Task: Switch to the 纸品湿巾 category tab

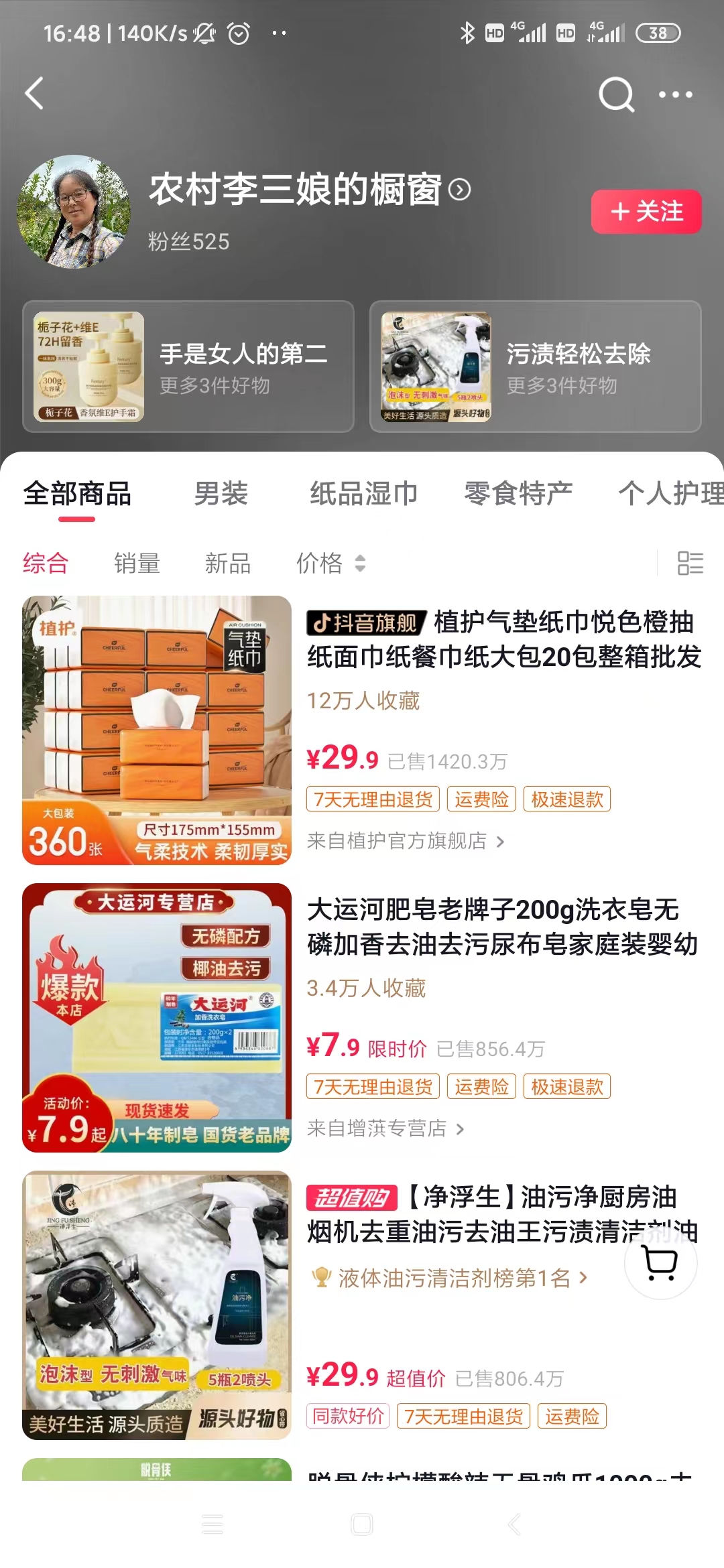Action: [363, 494]
